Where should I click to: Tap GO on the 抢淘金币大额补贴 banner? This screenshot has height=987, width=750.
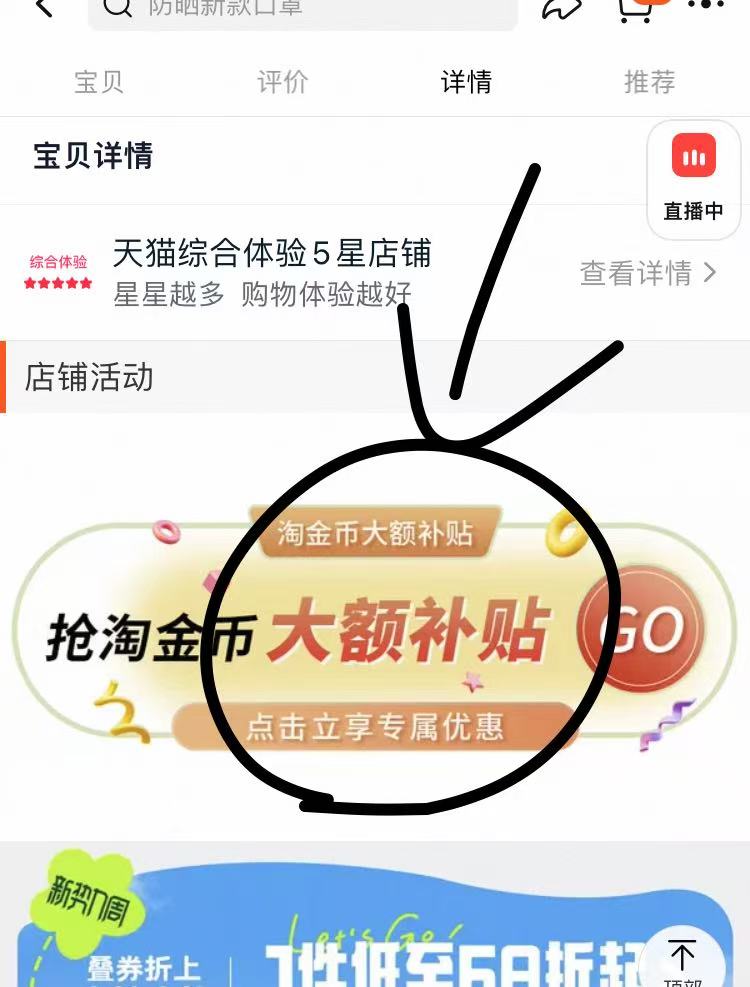642,630
